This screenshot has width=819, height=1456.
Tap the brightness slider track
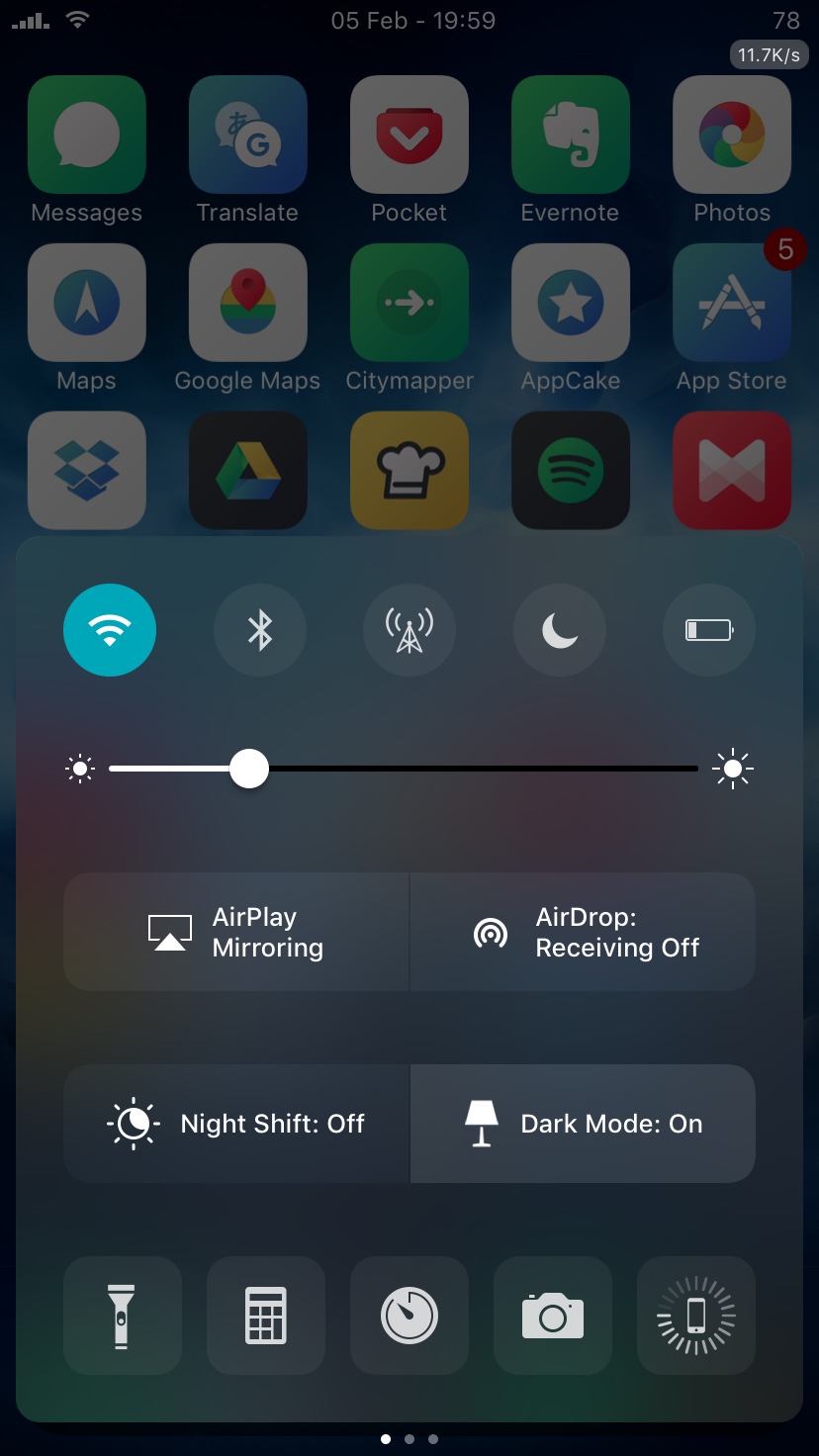click(x=475, y=769)
